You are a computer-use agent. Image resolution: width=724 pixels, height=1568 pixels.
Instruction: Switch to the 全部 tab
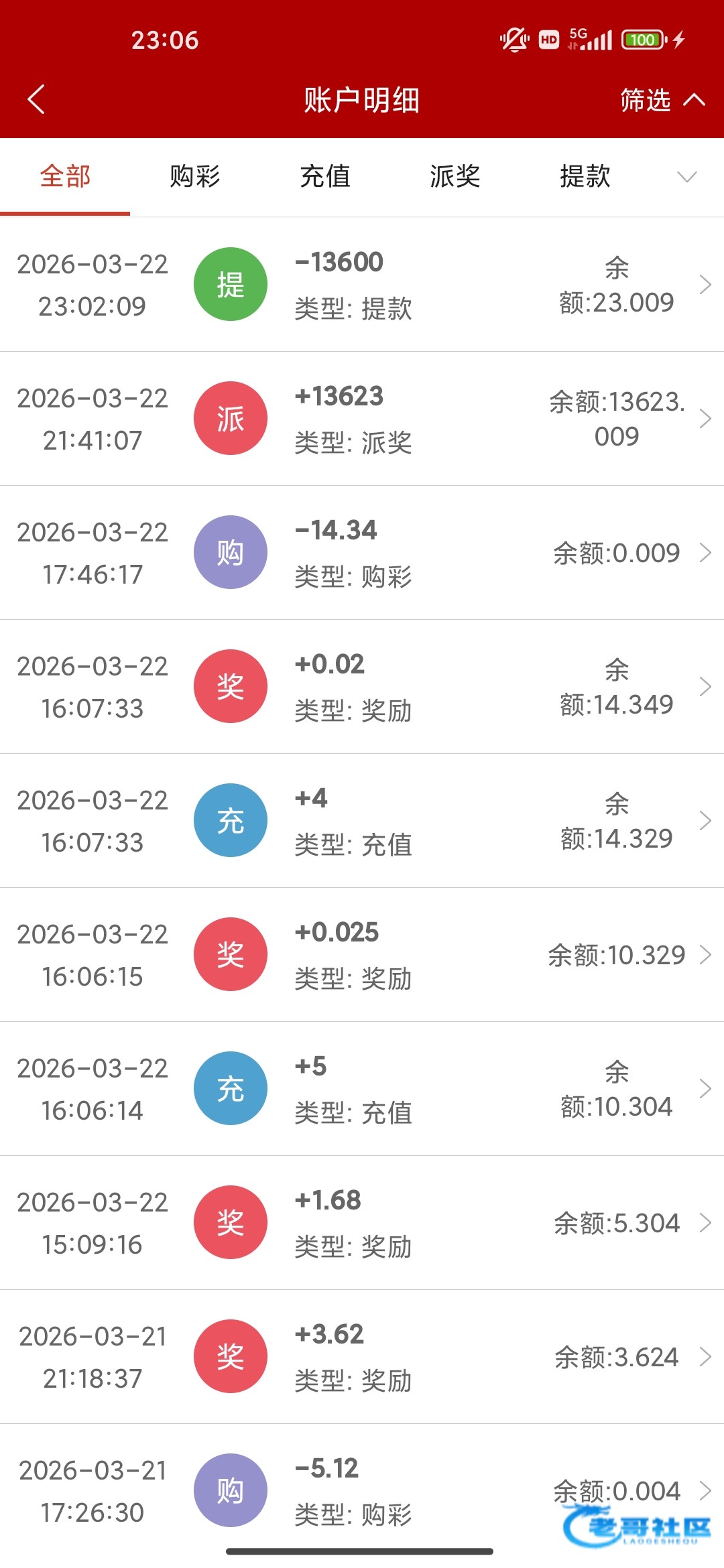[x=65, y=177]
